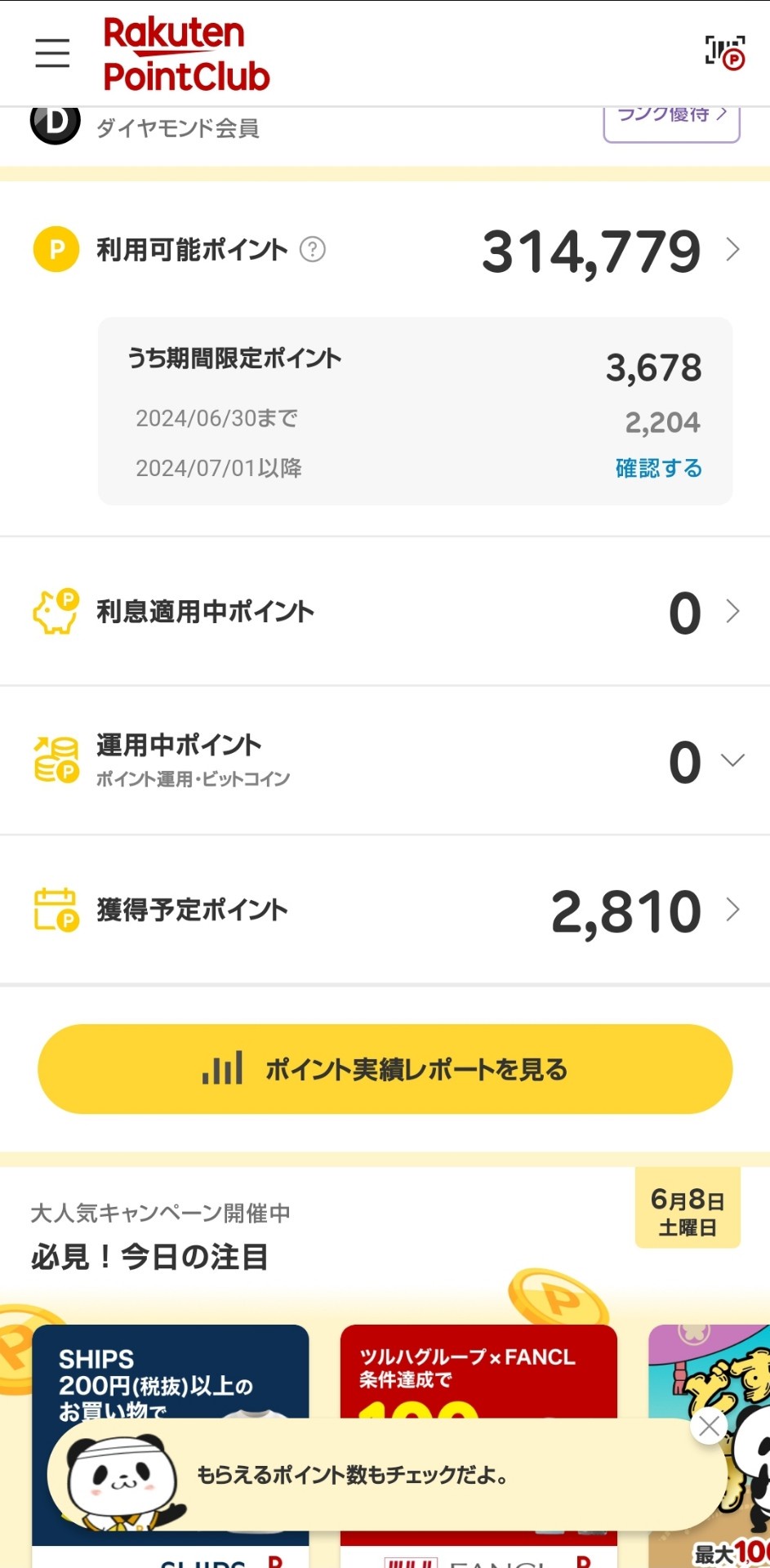Open the hamburger menu

(52, 53)
